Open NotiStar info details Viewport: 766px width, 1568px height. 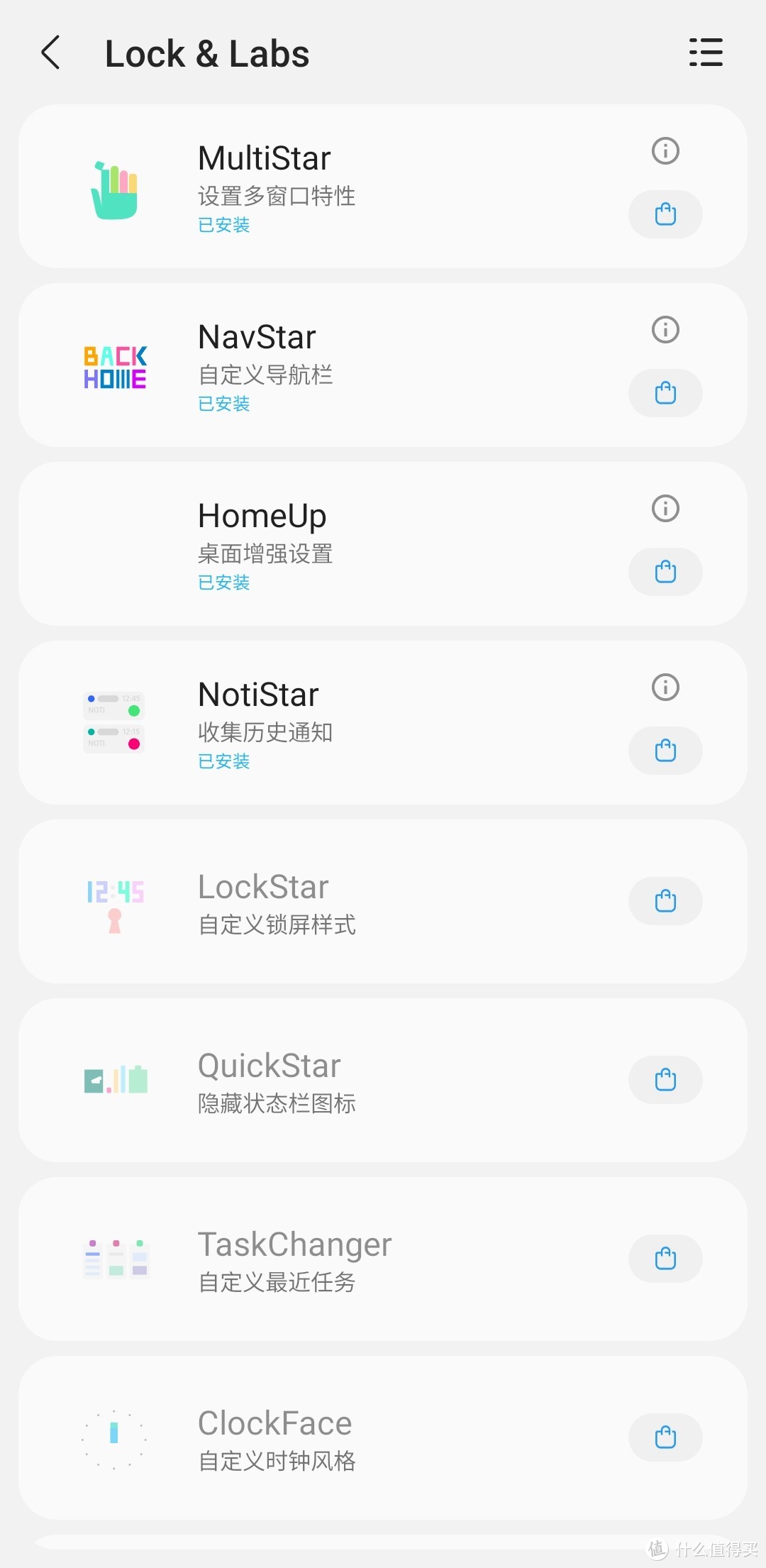tap(665, 688)
